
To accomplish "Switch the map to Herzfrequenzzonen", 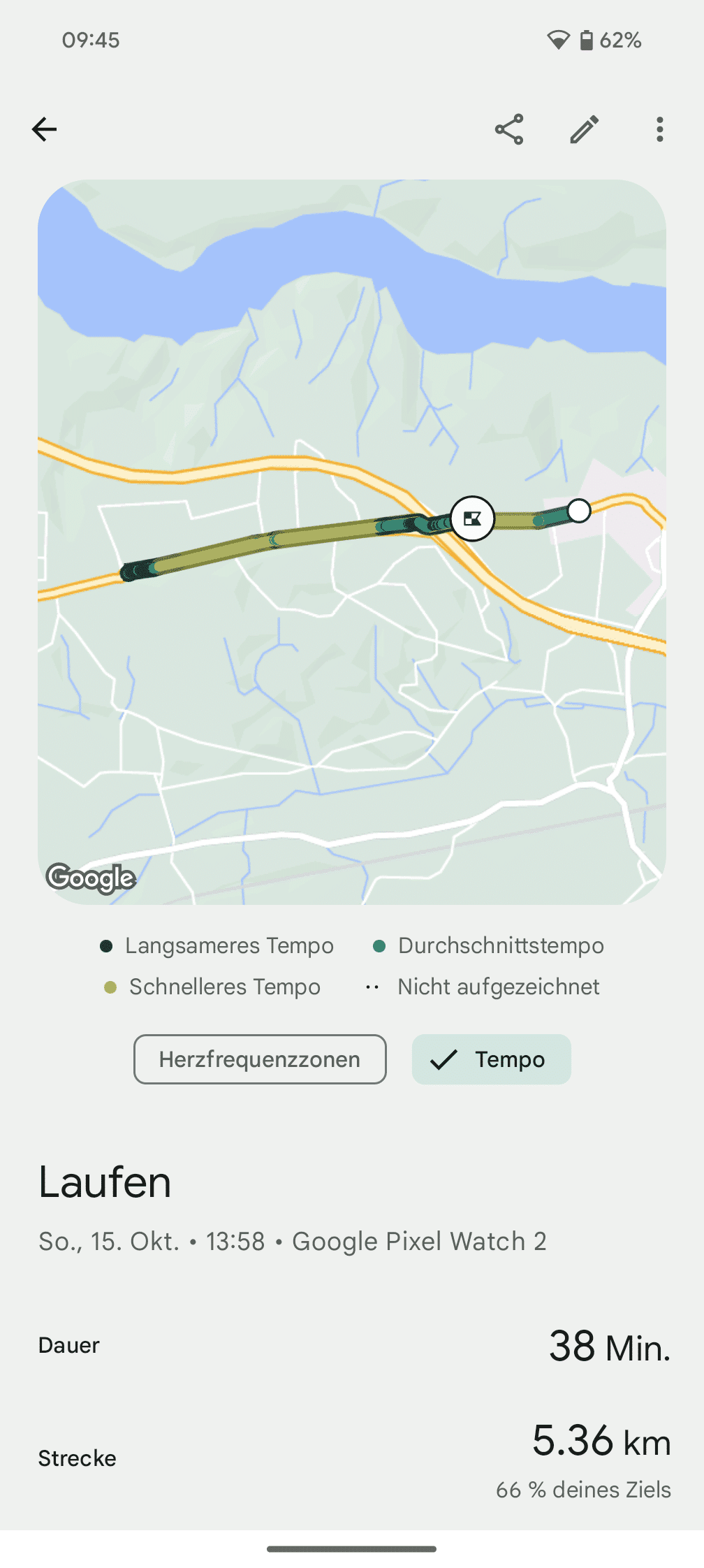I will [x=260, y=1059].
